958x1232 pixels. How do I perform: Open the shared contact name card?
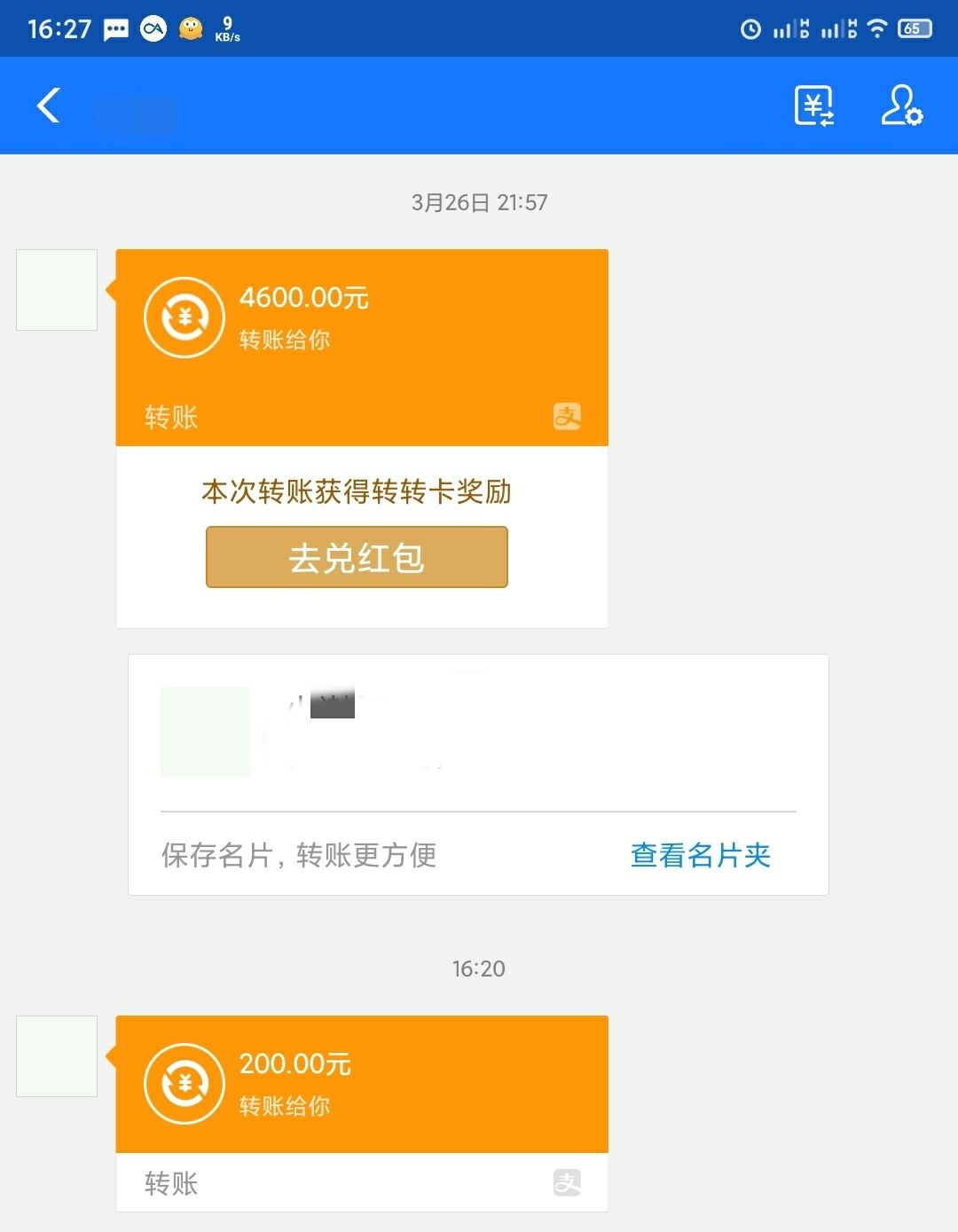click(x=477, y=733)
